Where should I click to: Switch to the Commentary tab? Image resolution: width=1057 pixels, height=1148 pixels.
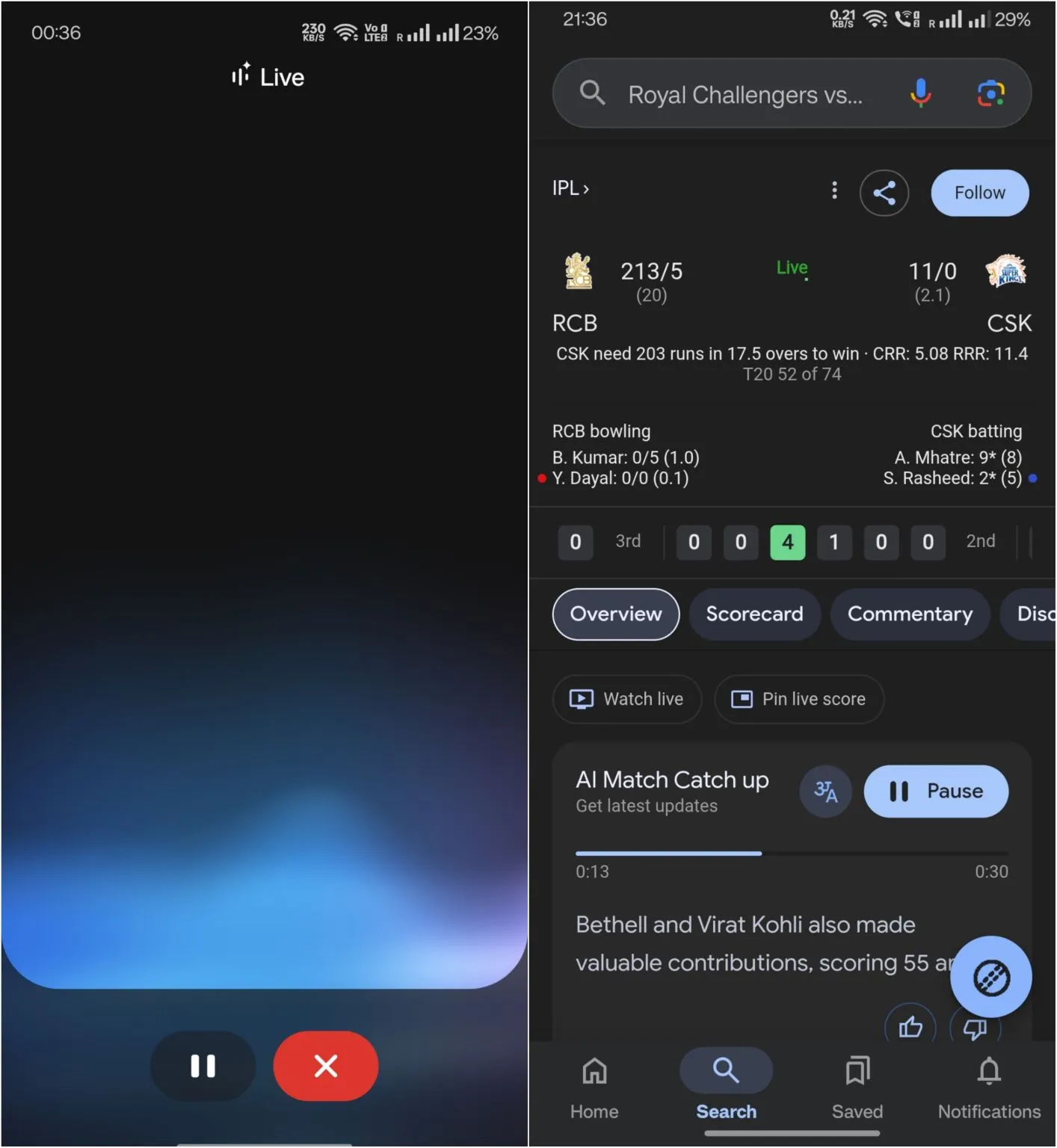point(910,614)
